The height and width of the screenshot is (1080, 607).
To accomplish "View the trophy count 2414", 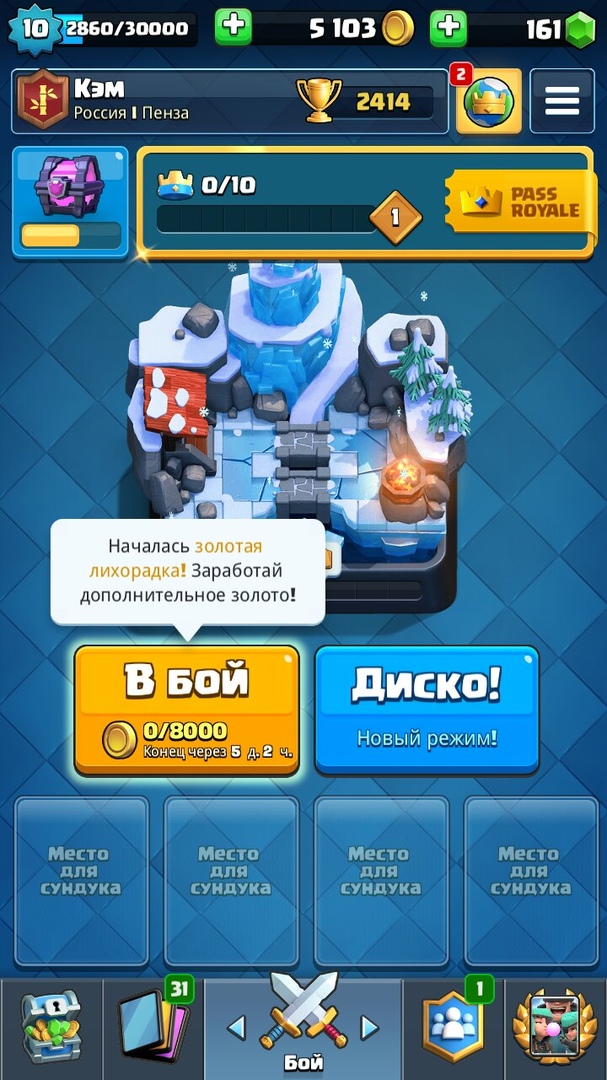I will (367, 101).
